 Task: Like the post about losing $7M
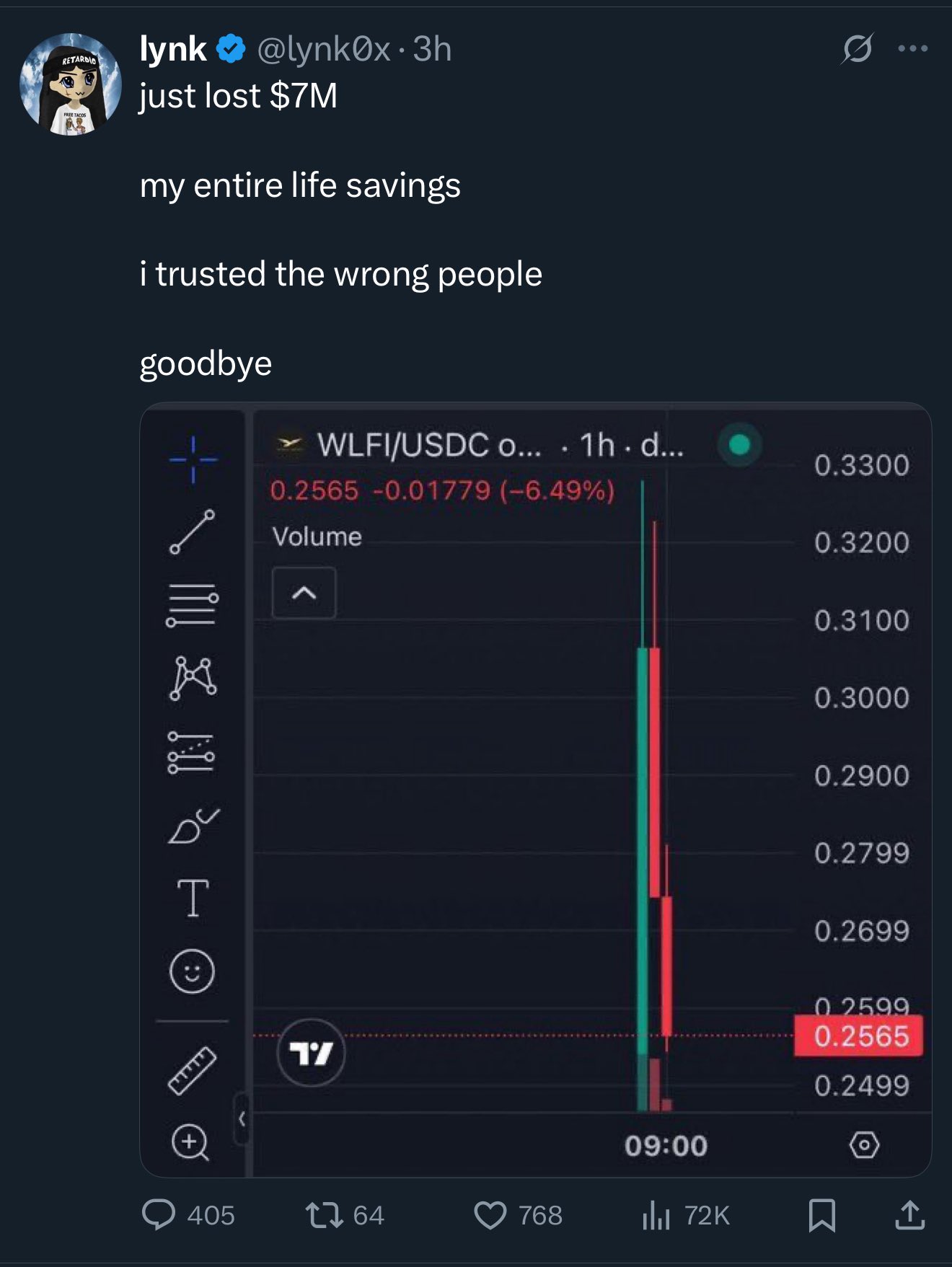tap(490, 1214)
